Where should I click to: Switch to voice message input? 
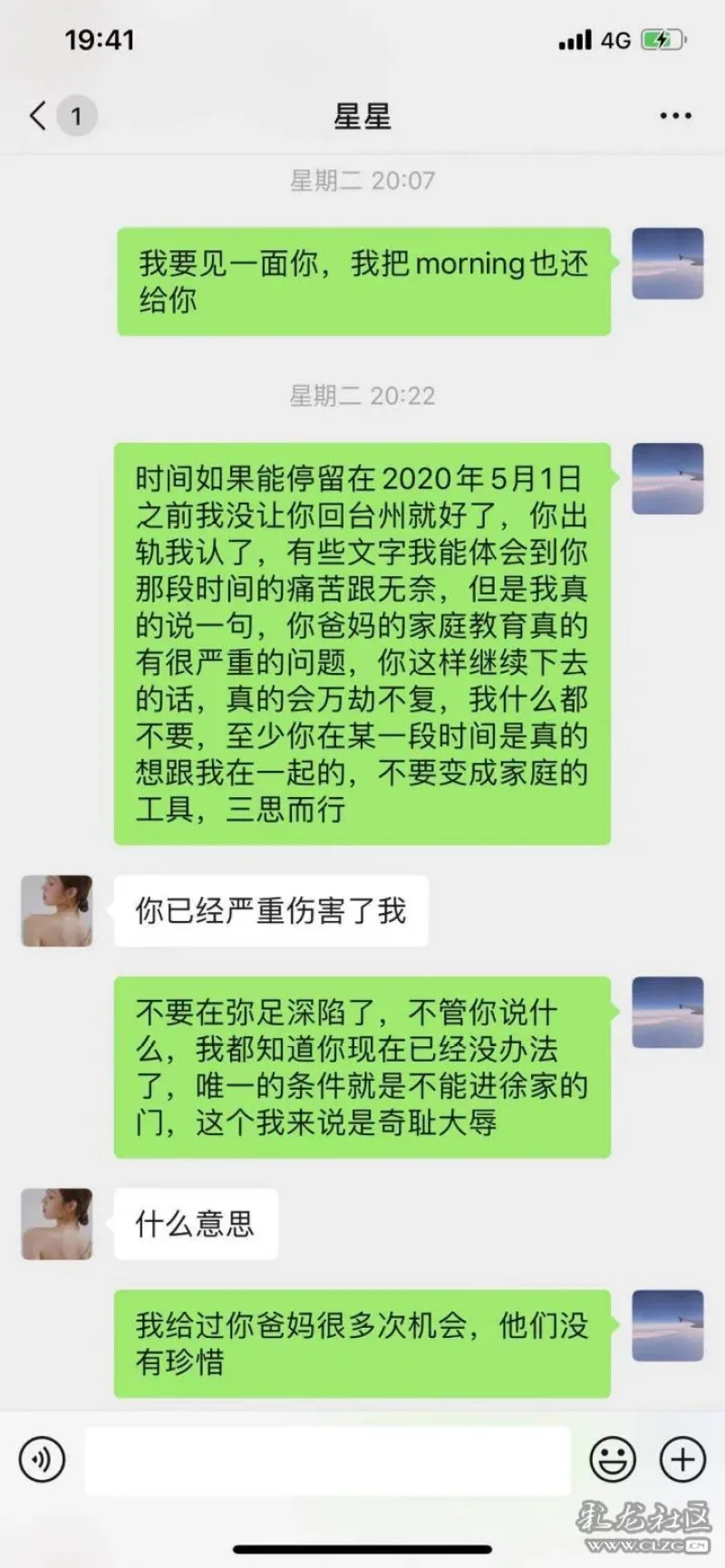[x=42, y=1459]
